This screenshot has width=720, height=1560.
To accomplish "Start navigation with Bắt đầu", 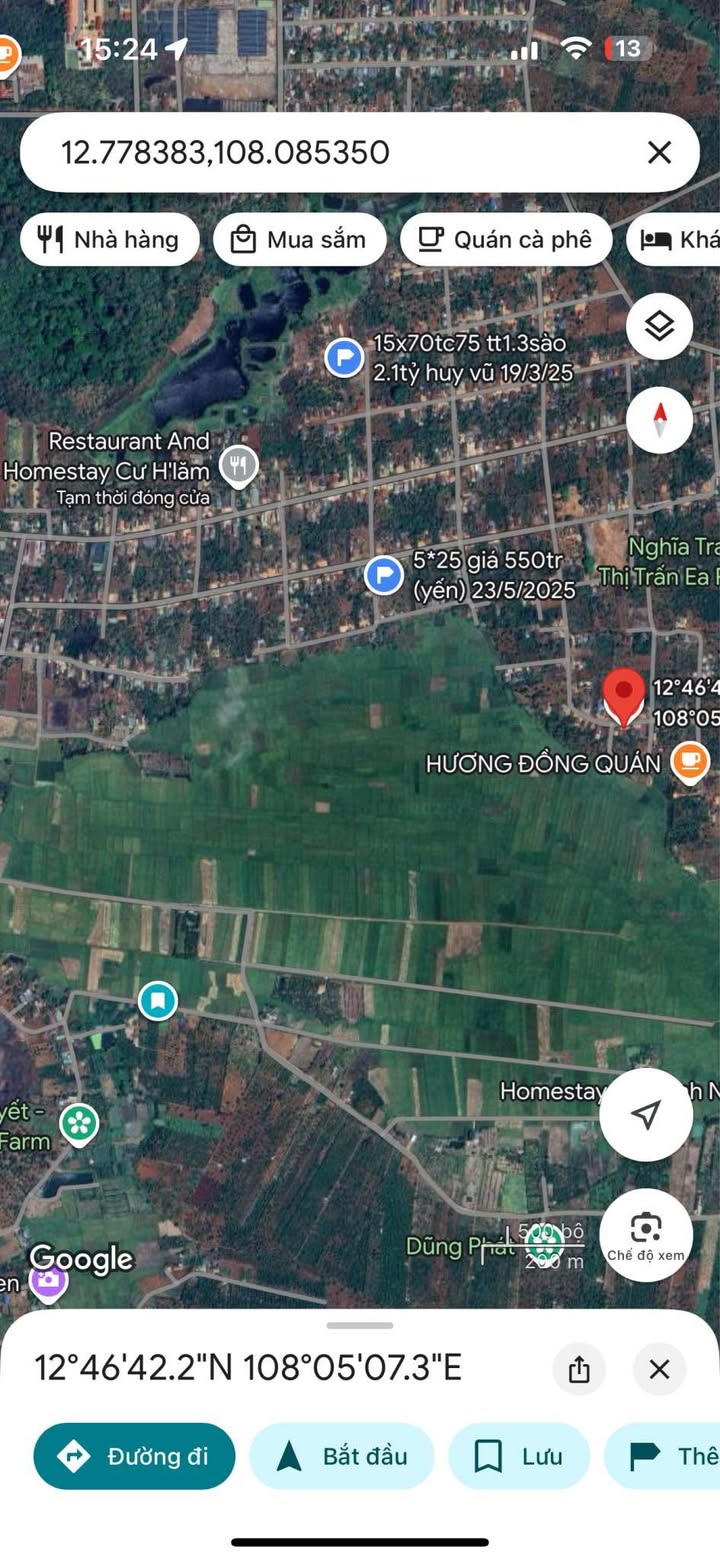I will click(x=342, y=1456).
